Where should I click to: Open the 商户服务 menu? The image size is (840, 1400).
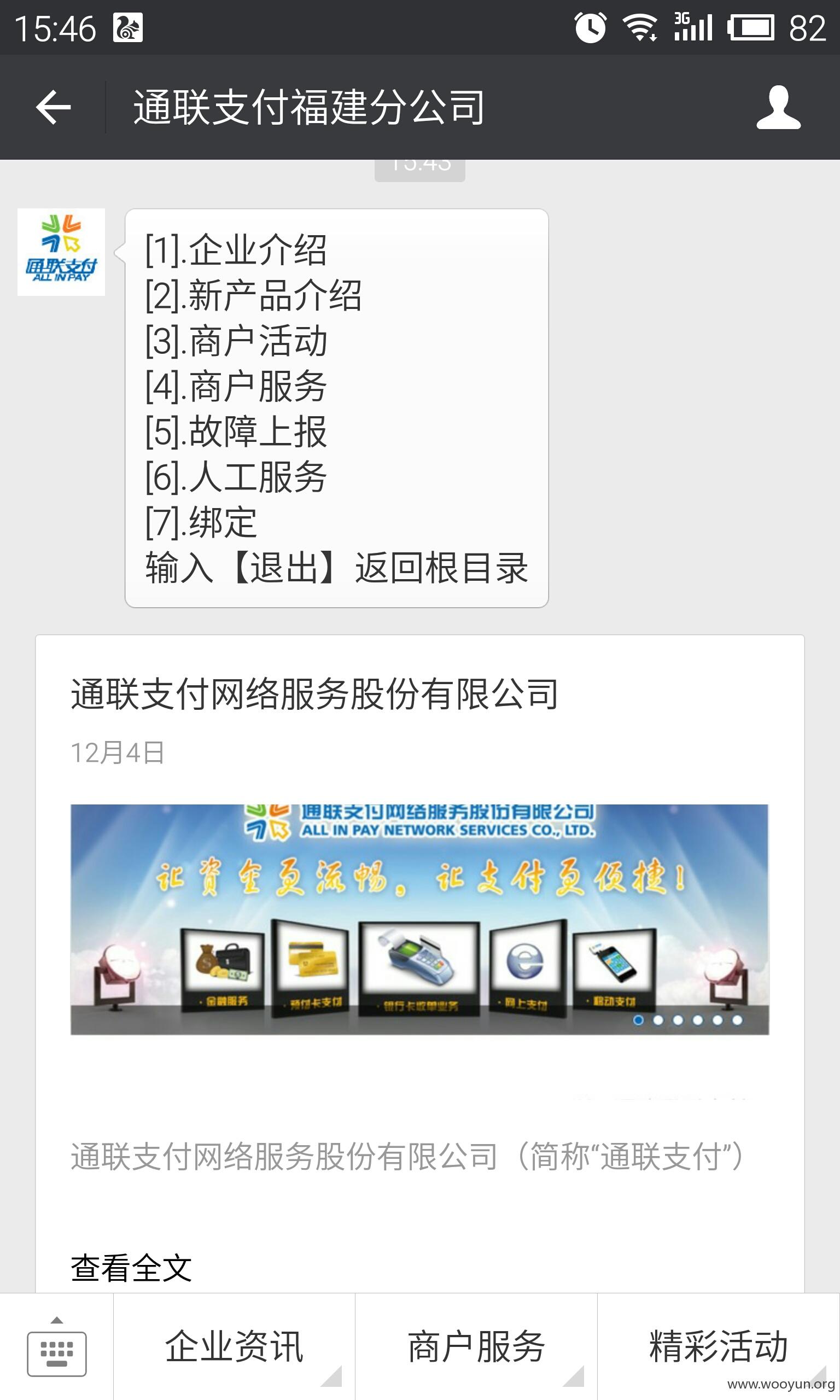476,1347
